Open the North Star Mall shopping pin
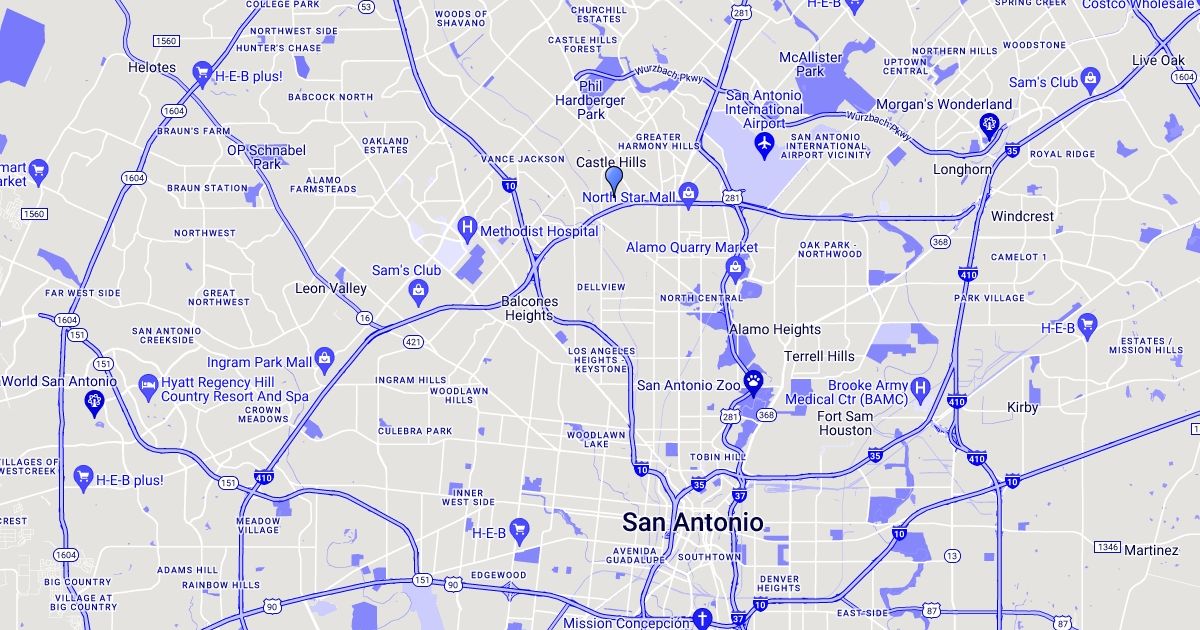The image size is (1200, 630). pos(687,193)
